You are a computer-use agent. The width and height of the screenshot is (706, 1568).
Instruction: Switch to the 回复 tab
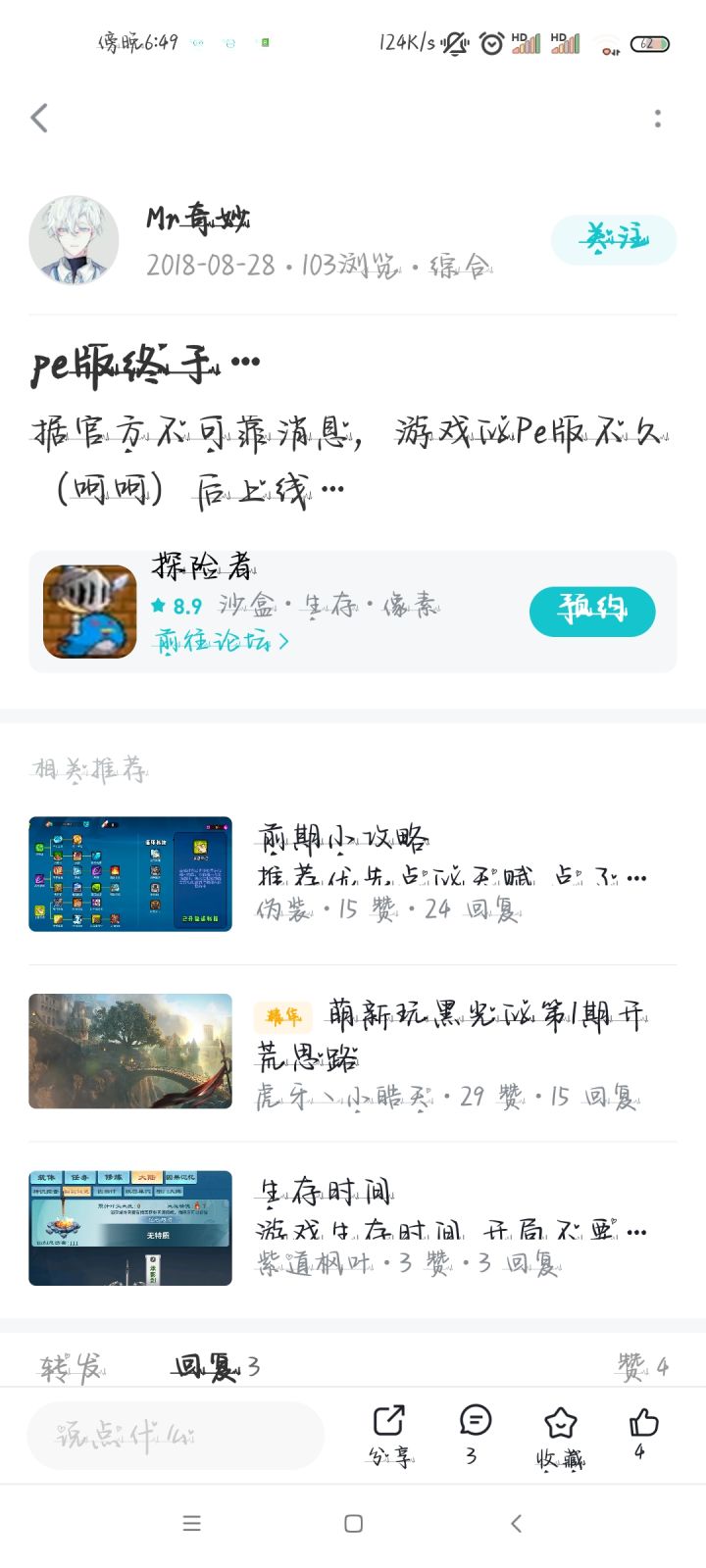point(217,1366)
